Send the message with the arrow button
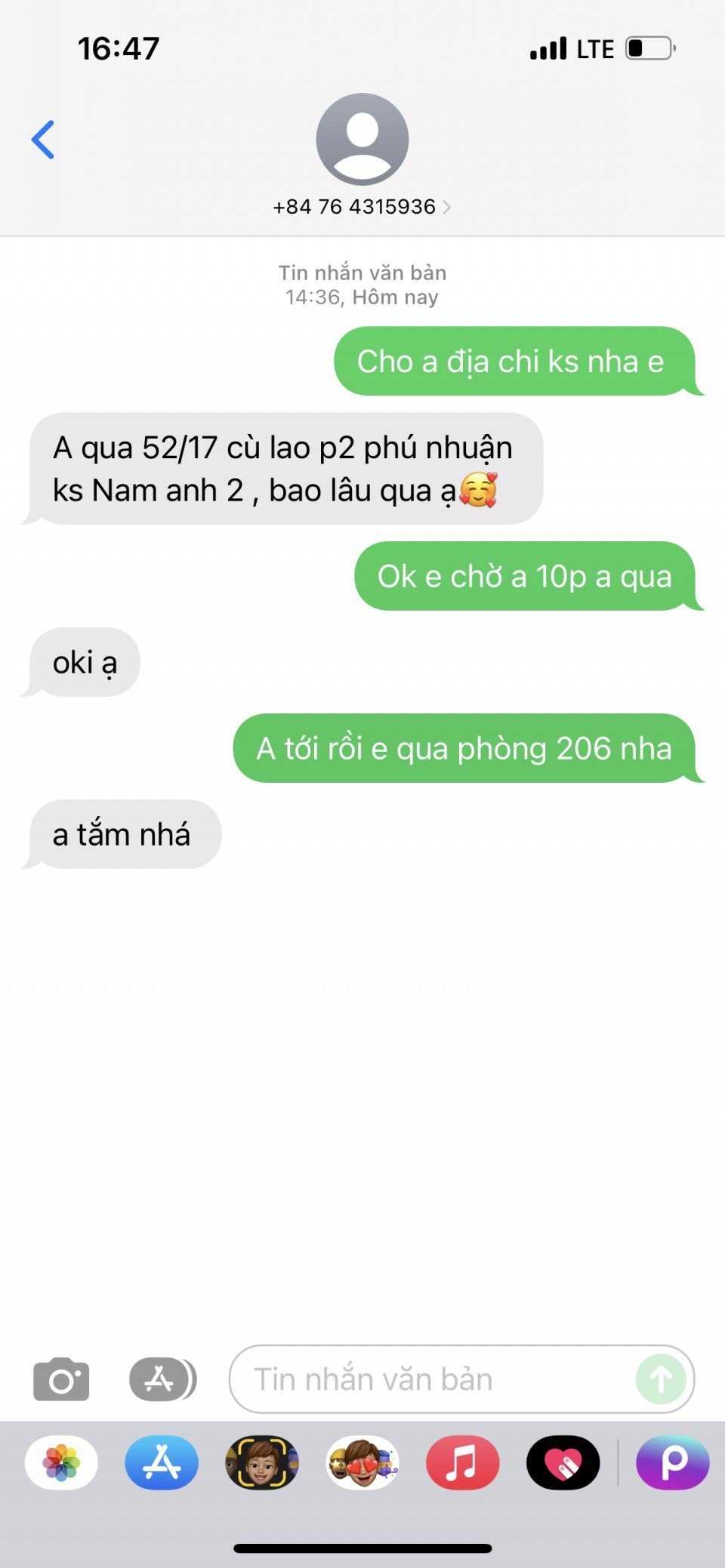The image size is (725, 1568). click(661, 1379)
